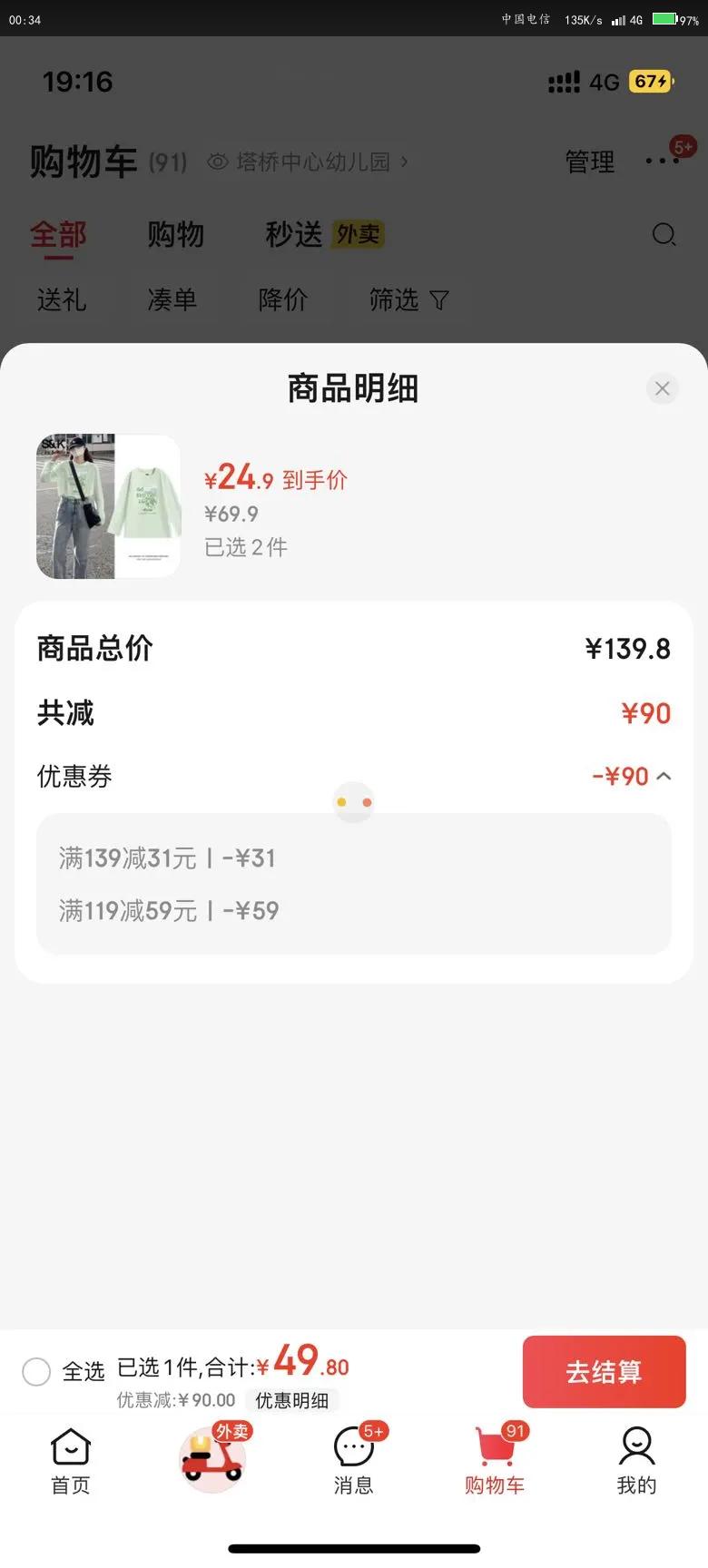Open the 我的 profile tab

636,1460
